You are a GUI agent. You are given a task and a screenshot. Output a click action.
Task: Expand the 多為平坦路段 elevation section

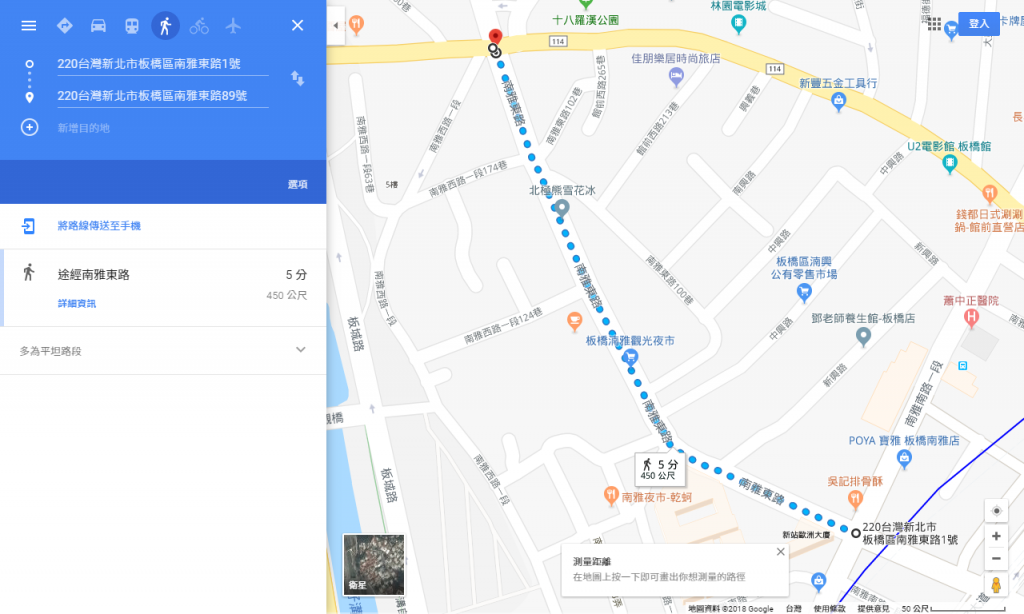[x=300, y=350]
